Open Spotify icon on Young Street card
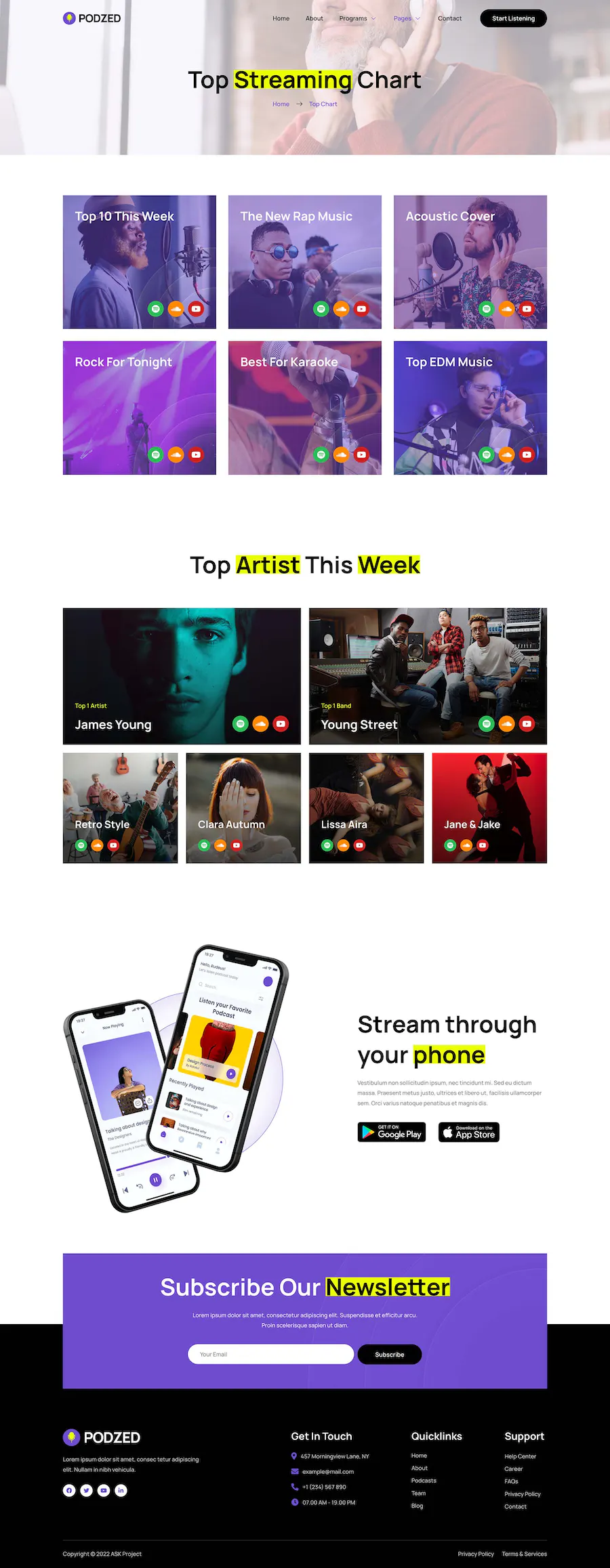Screen dimensions: 610x1568 coord(487,724)
